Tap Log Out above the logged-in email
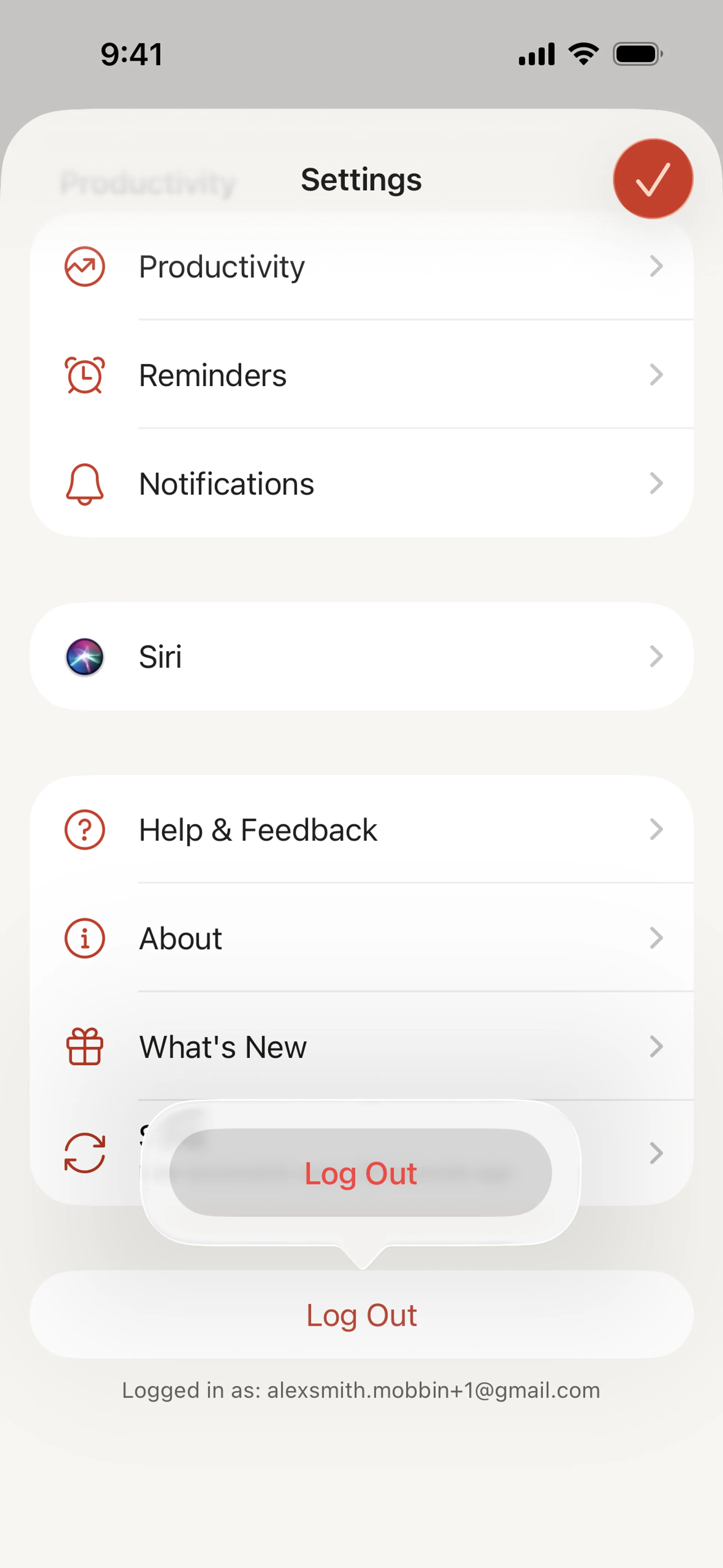This screenshot has width=723, height=1568. point(361,1315)
